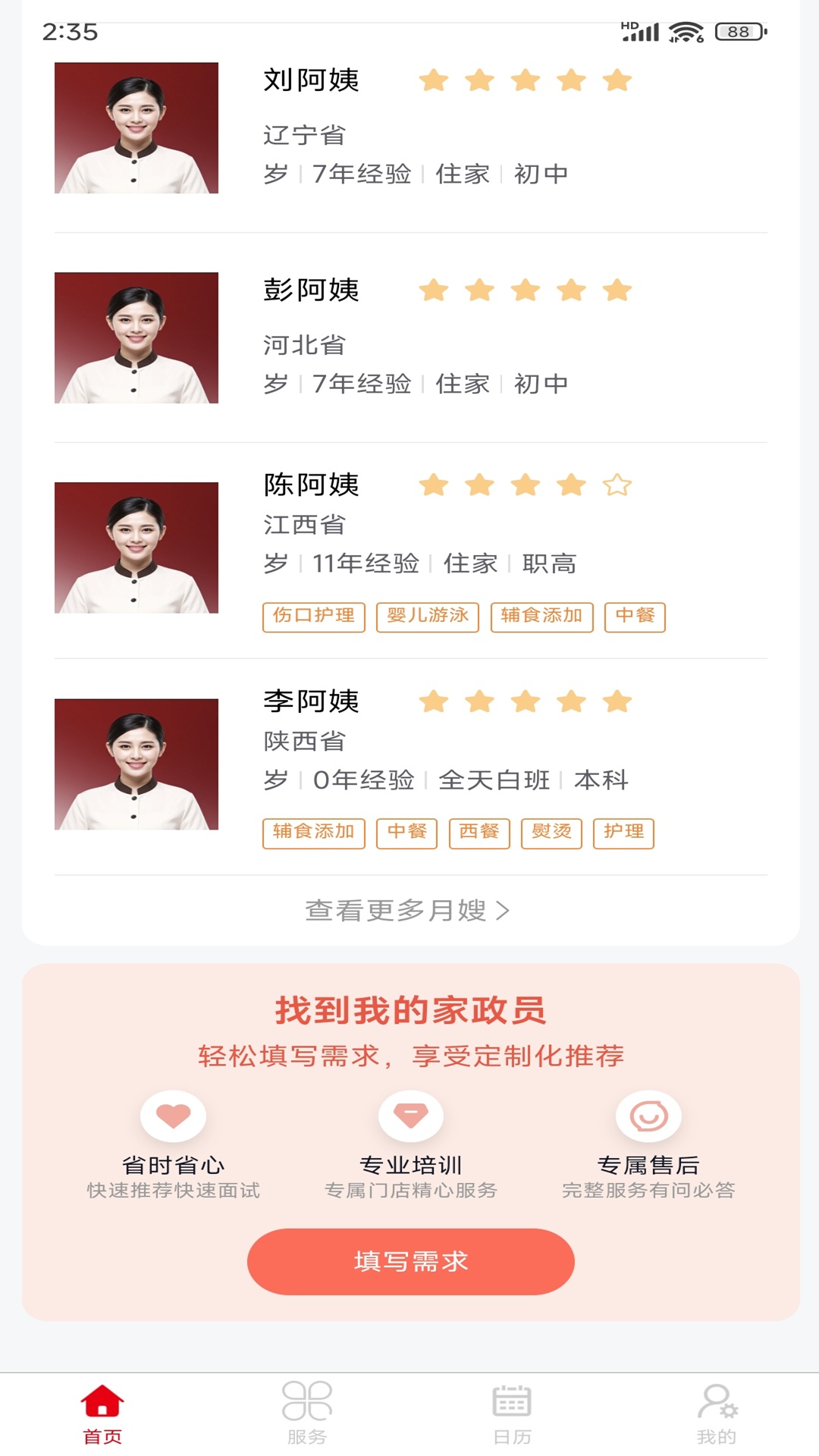The image size is (819, 1456).
Task: Select the 熨烫 skill tag for 李阿姨
Action: (x=551, y=833)
